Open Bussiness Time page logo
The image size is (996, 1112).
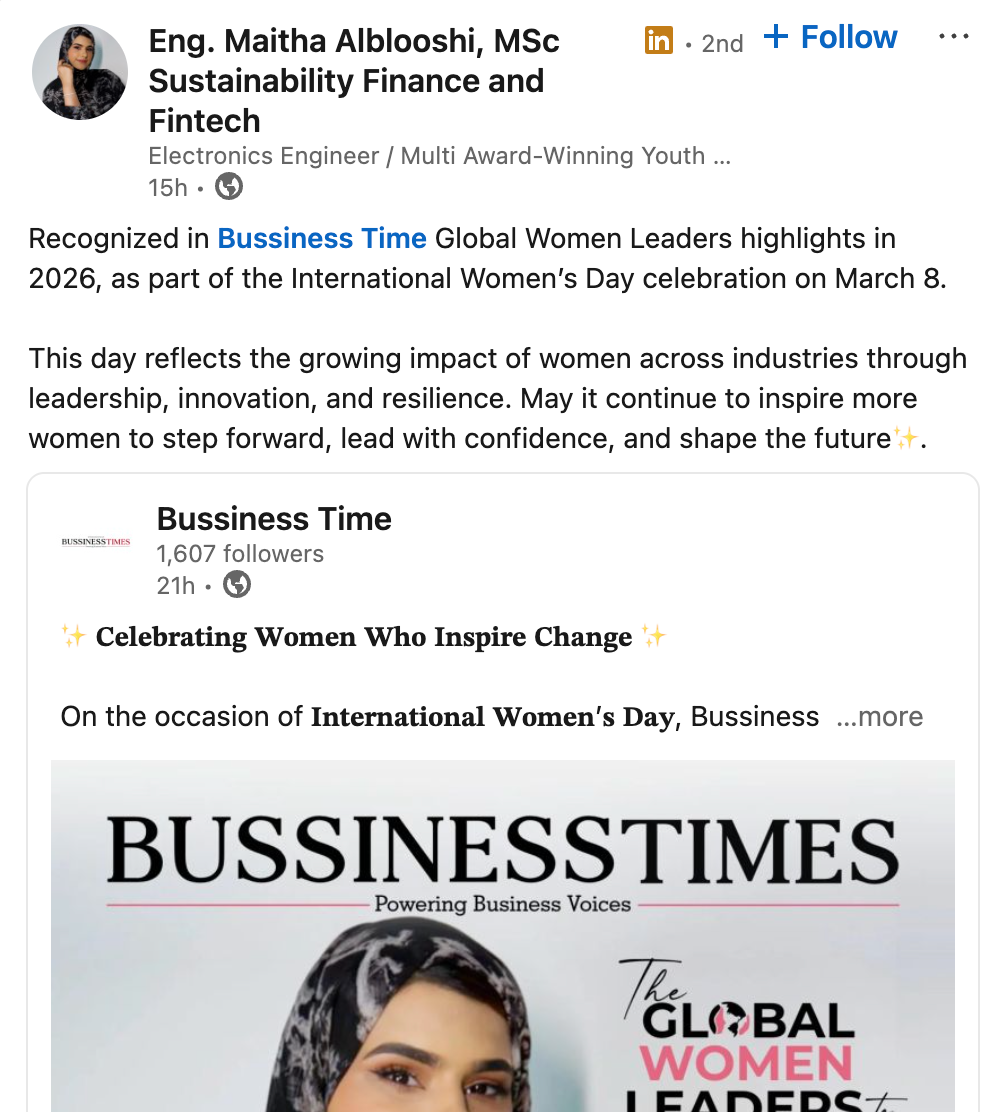96,542
